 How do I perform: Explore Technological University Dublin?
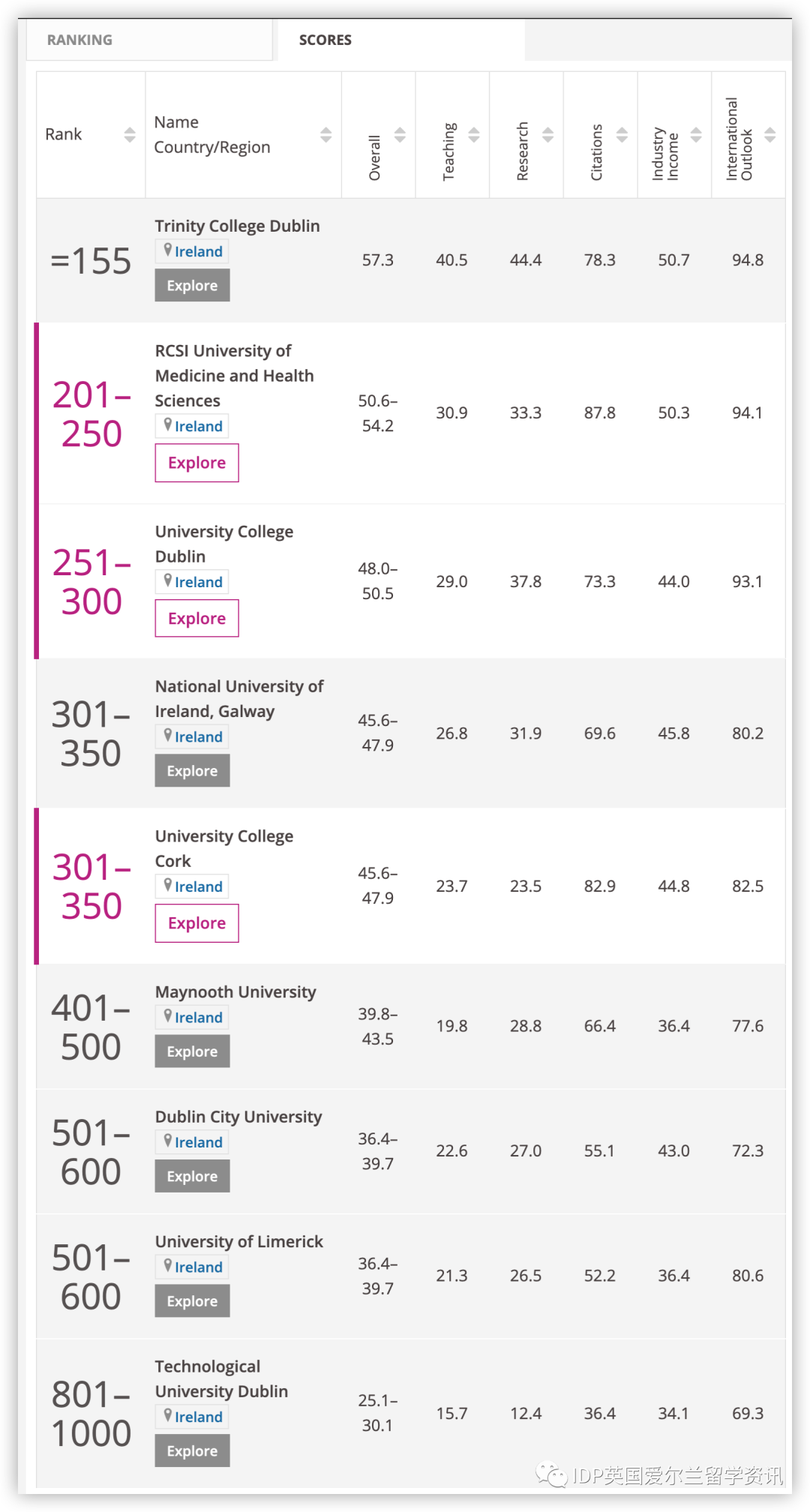[x=192, y=1450]
